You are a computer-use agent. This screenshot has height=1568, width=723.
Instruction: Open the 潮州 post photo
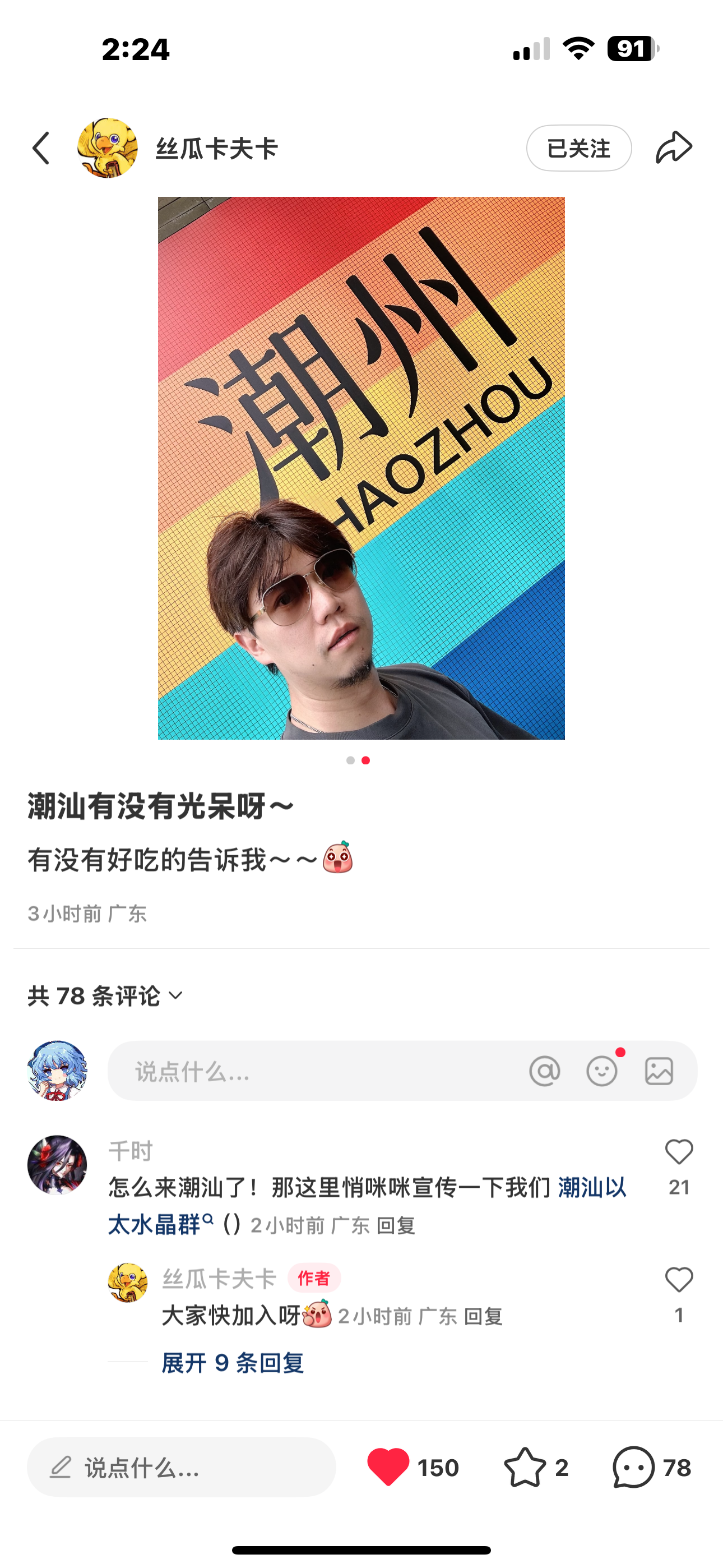pyautogui.click(x=361, y=468)
